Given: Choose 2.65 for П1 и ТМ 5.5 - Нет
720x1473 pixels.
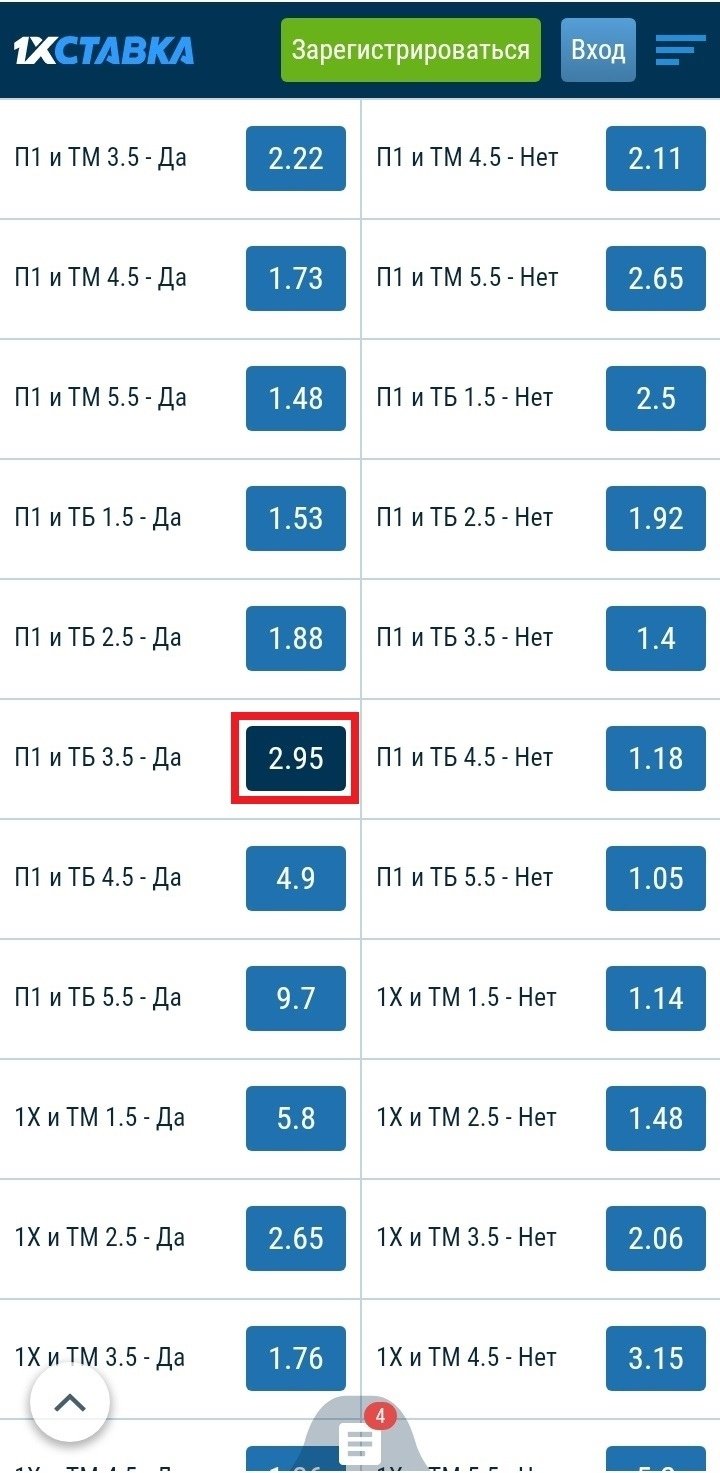Looking at the screenshot, I should (x=656, y=278).
